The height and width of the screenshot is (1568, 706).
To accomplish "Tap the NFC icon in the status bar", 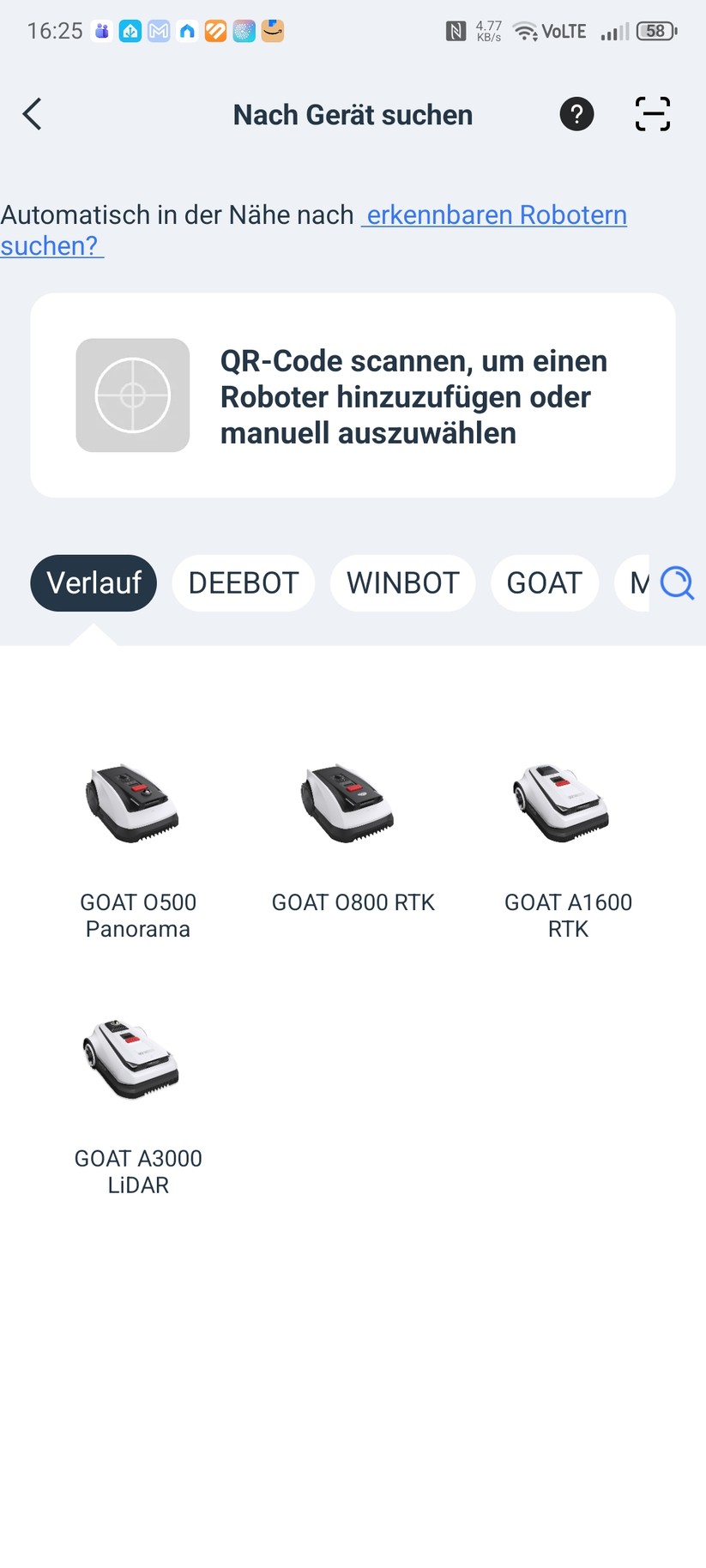I will (456, 30).
